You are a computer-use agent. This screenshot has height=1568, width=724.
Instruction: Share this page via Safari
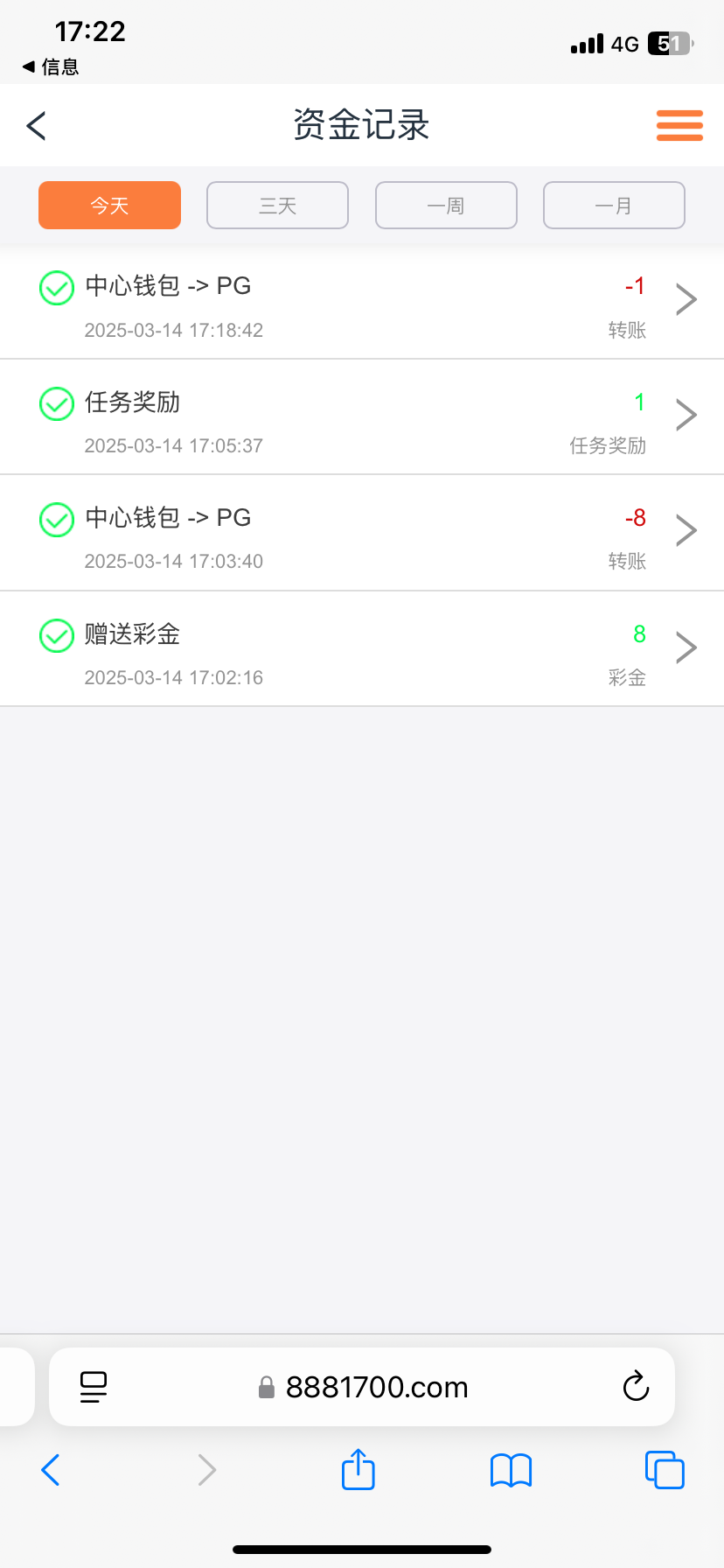point(358,1470)
